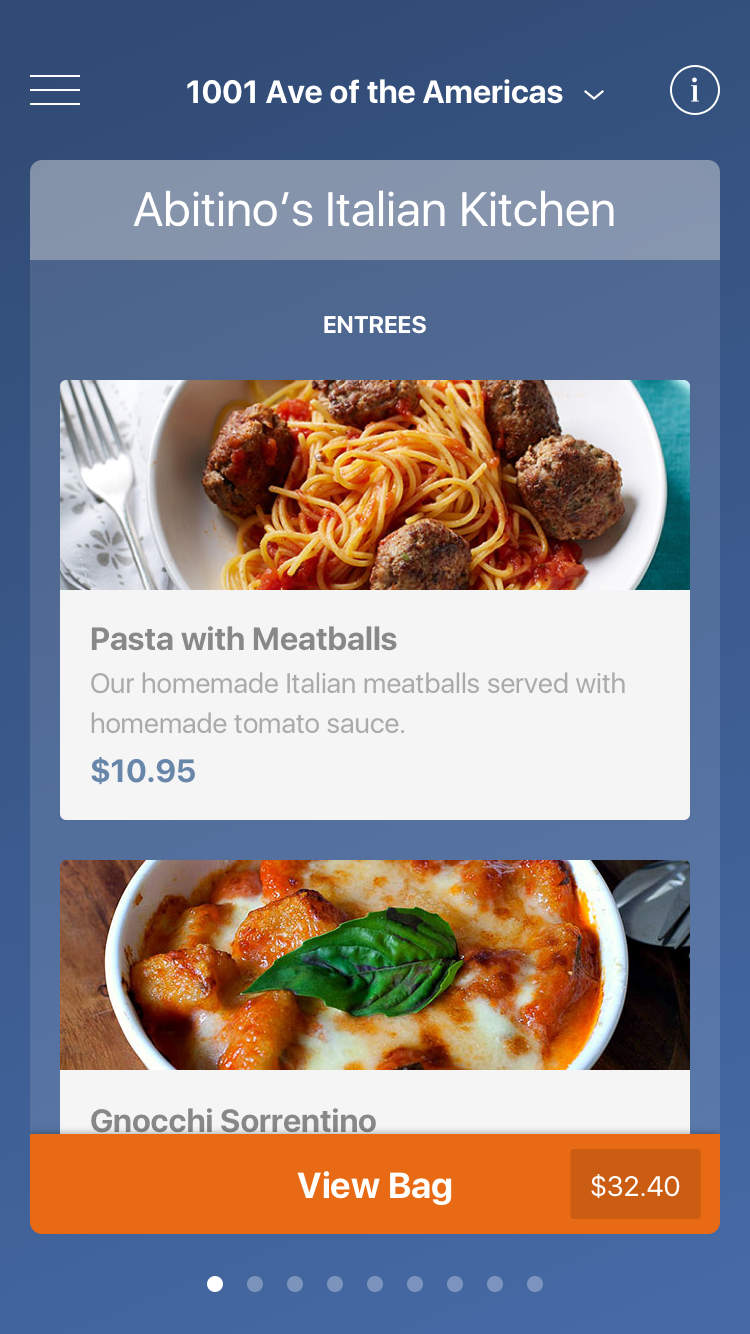Tap the View Bag button

pos(375,1185)
